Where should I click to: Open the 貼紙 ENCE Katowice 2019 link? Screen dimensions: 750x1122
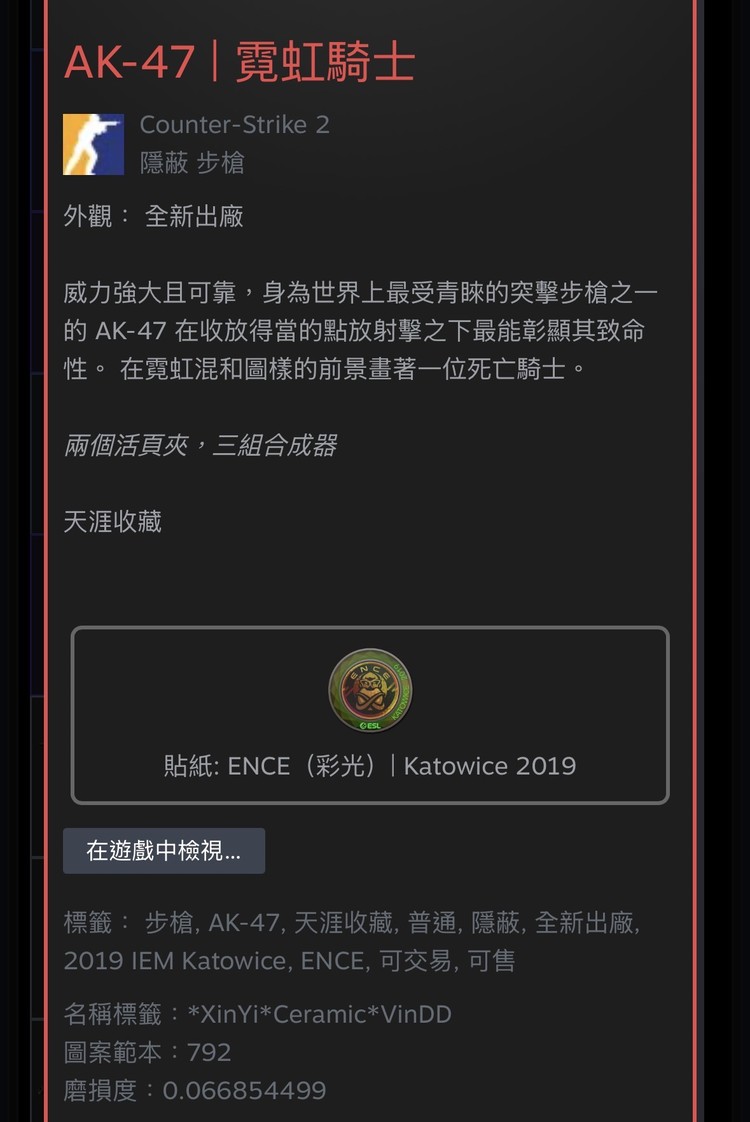coord(370,765)
